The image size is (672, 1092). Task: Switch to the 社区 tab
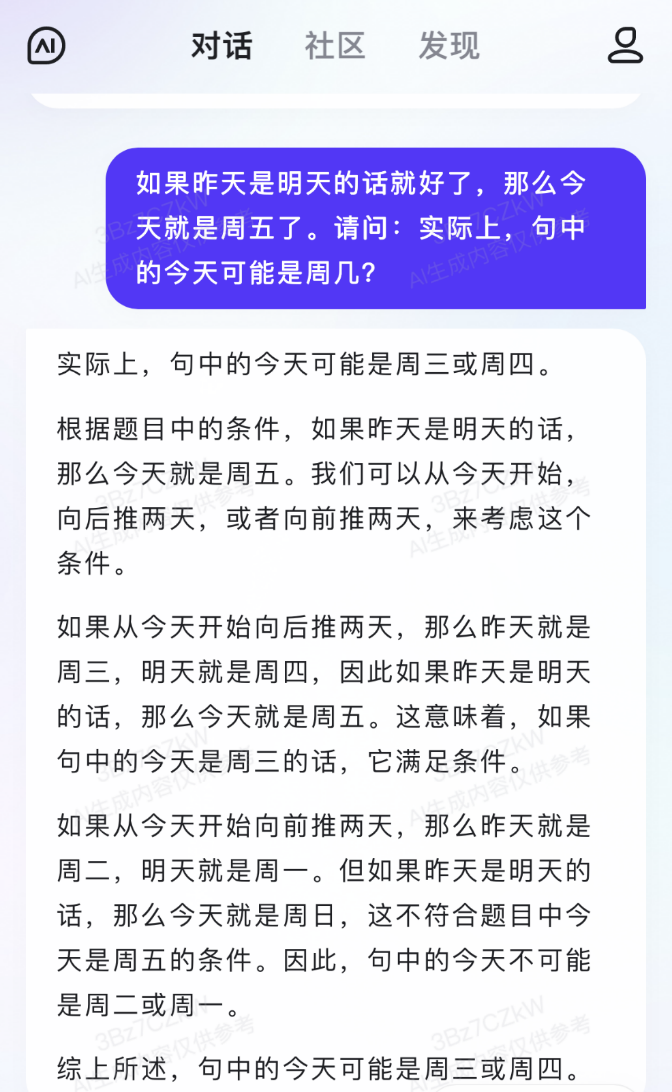pyautogui.click(x=335, y=46)
